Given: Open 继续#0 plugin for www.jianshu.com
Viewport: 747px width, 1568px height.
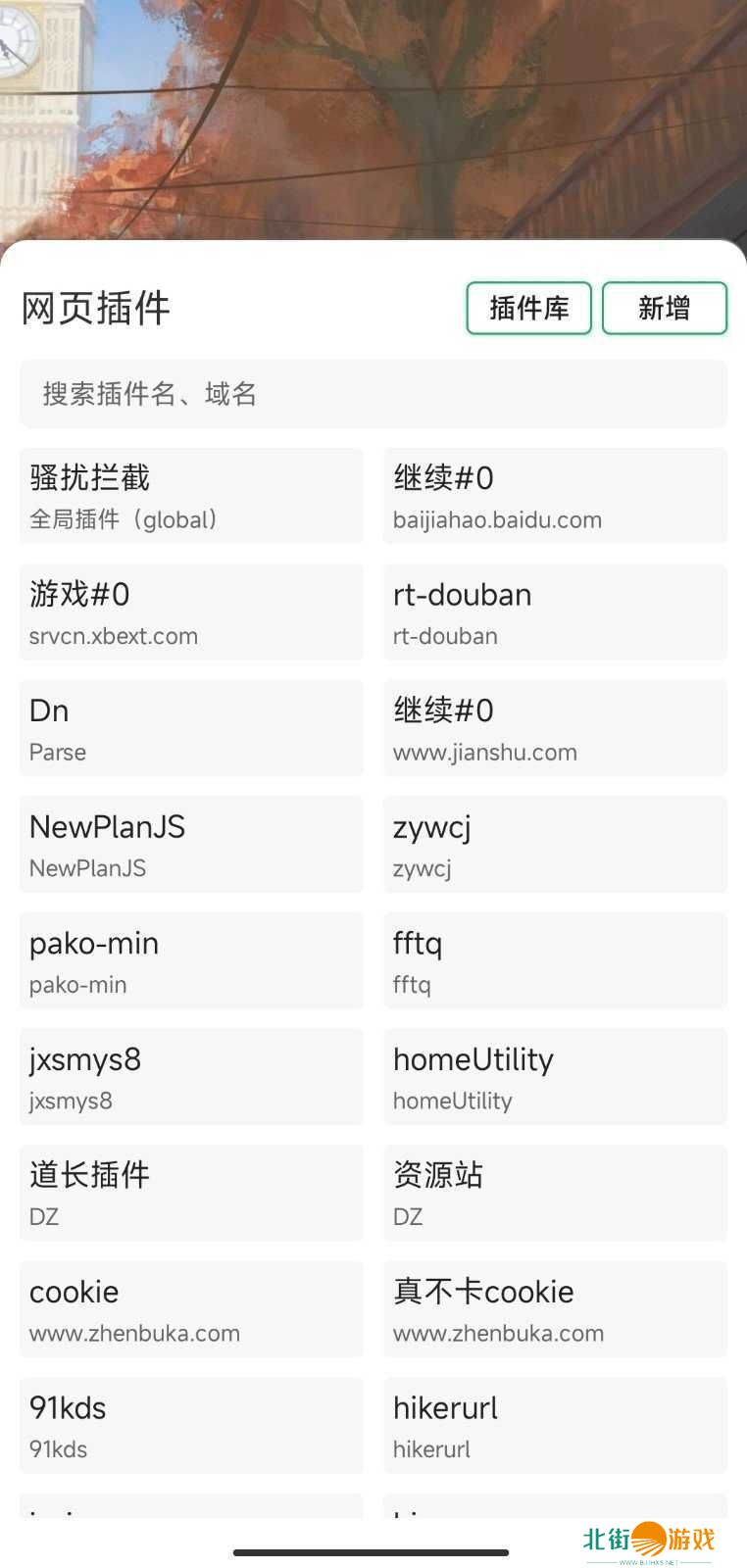Looking at the screenshot, I should tap(555, 728).
